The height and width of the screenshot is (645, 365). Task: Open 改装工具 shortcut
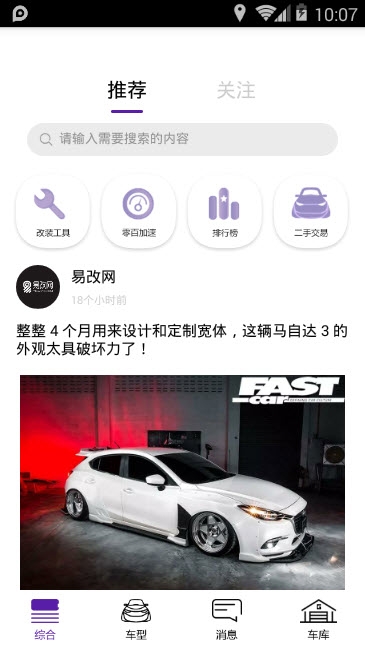pyautogui.click(x=53, y=212)
